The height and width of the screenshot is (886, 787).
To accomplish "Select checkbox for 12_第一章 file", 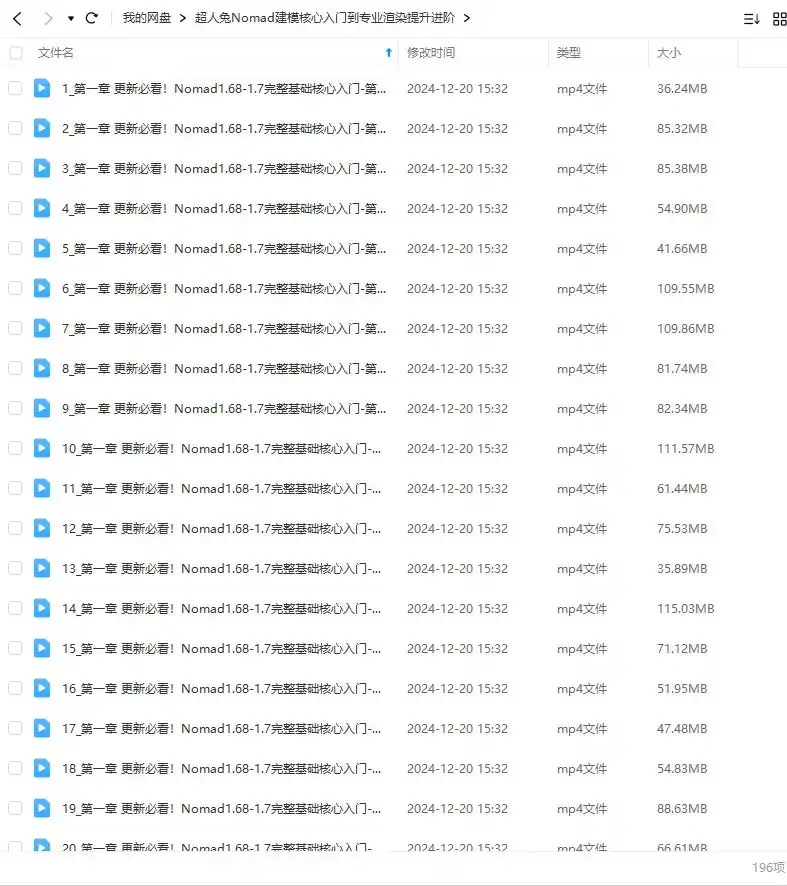I will pos(15,528).
